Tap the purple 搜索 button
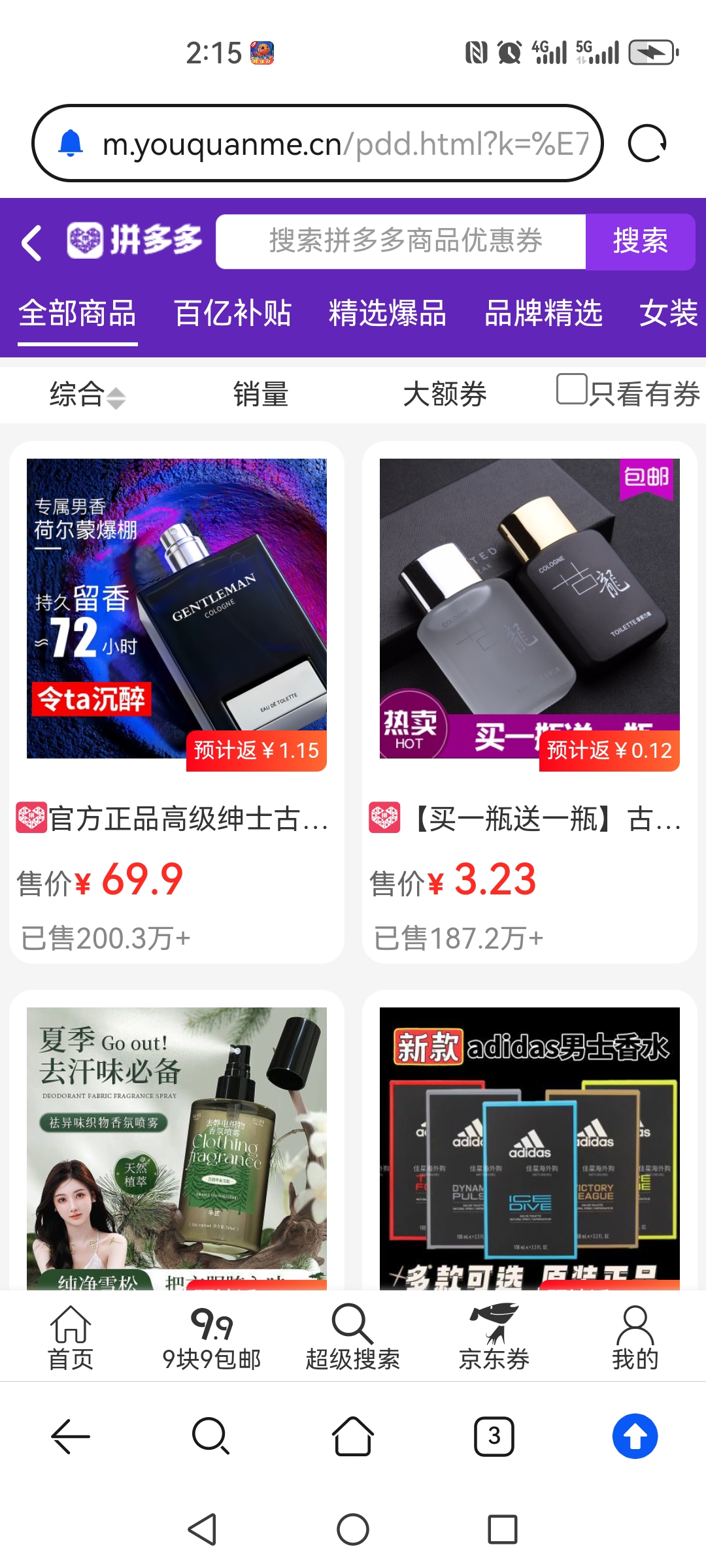Viewport: 706px width, 1568px height. [x=640, y=241]
